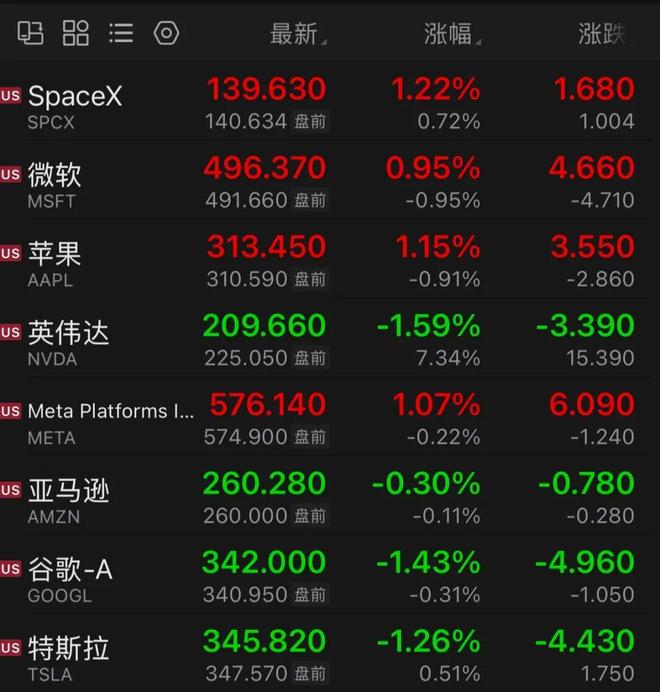Open the 亚马逊 AMZN stock row
The image size is (660, 692).
[330, 496]
